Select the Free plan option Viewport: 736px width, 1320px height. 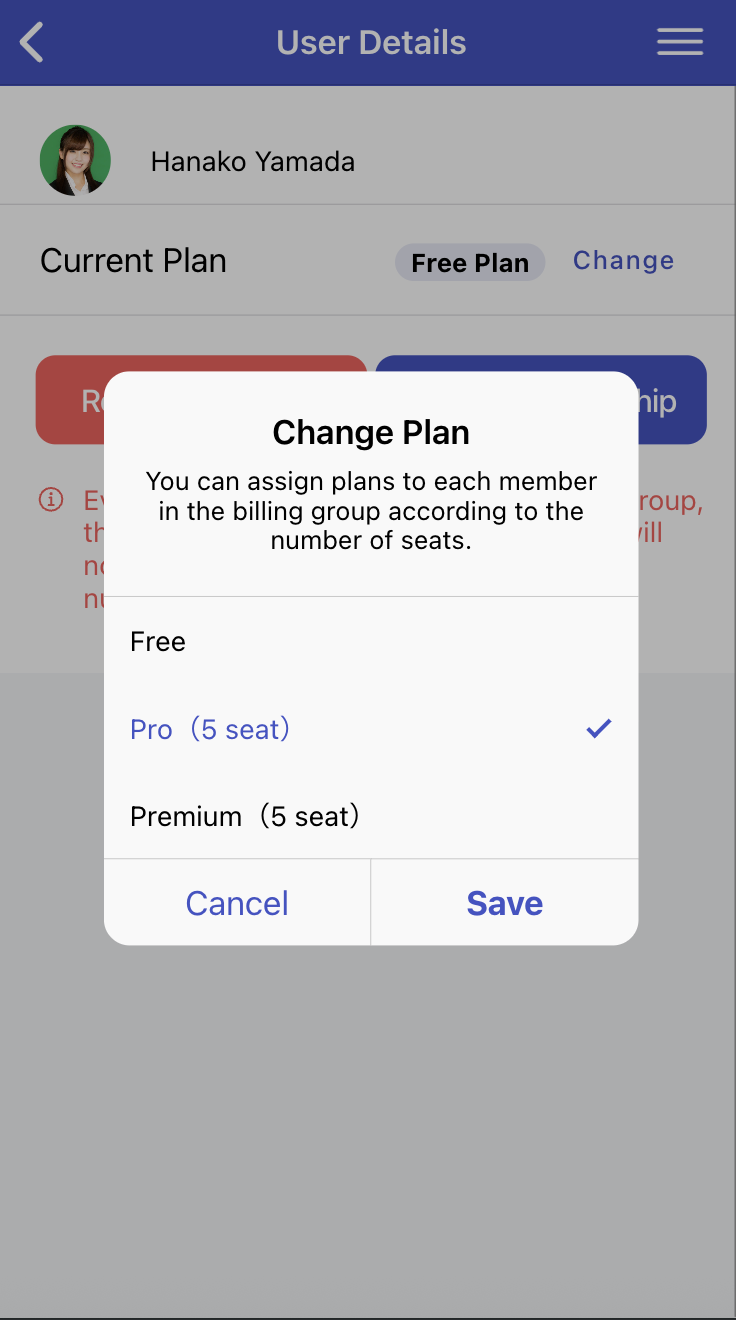(x=370, y=641)
